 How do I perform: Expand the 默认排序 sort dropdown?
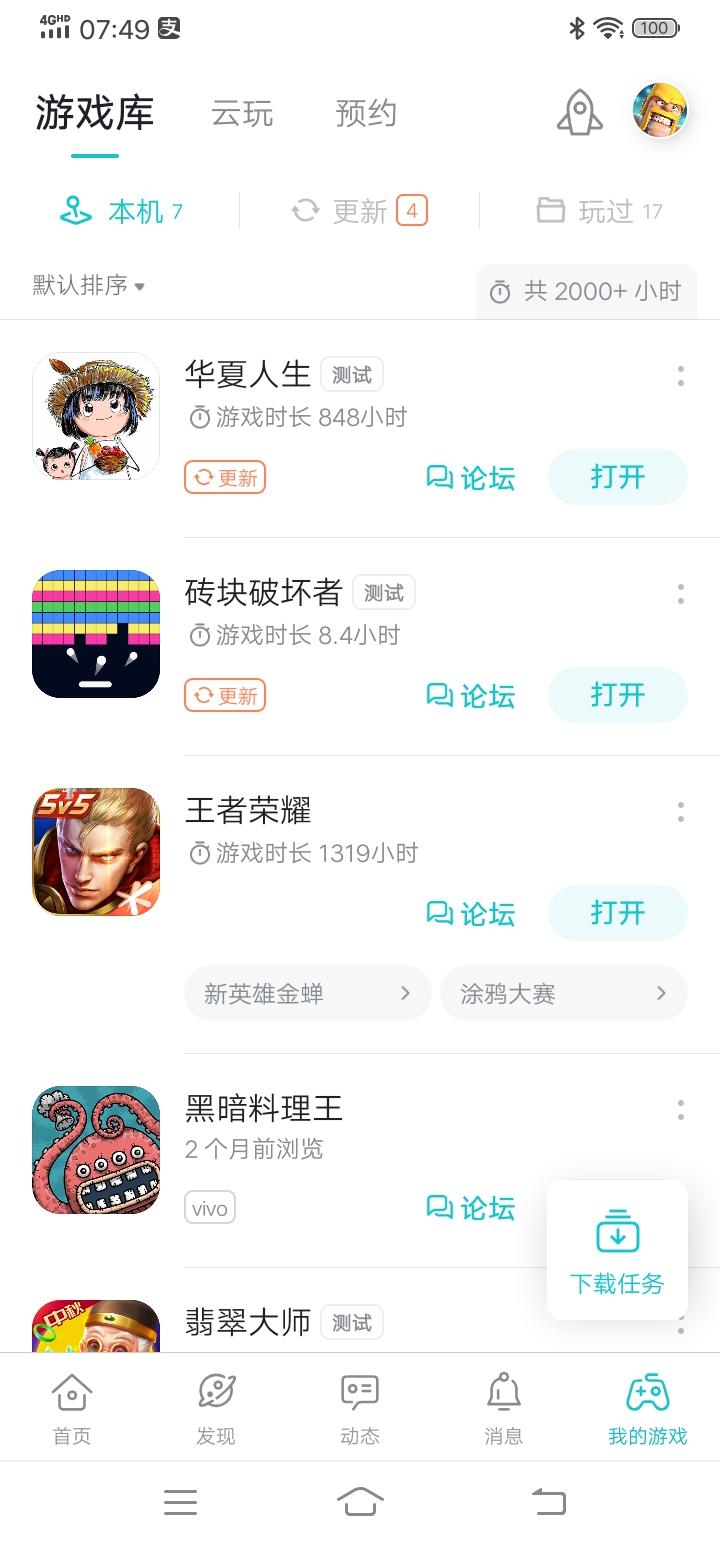tap(89, 286)
